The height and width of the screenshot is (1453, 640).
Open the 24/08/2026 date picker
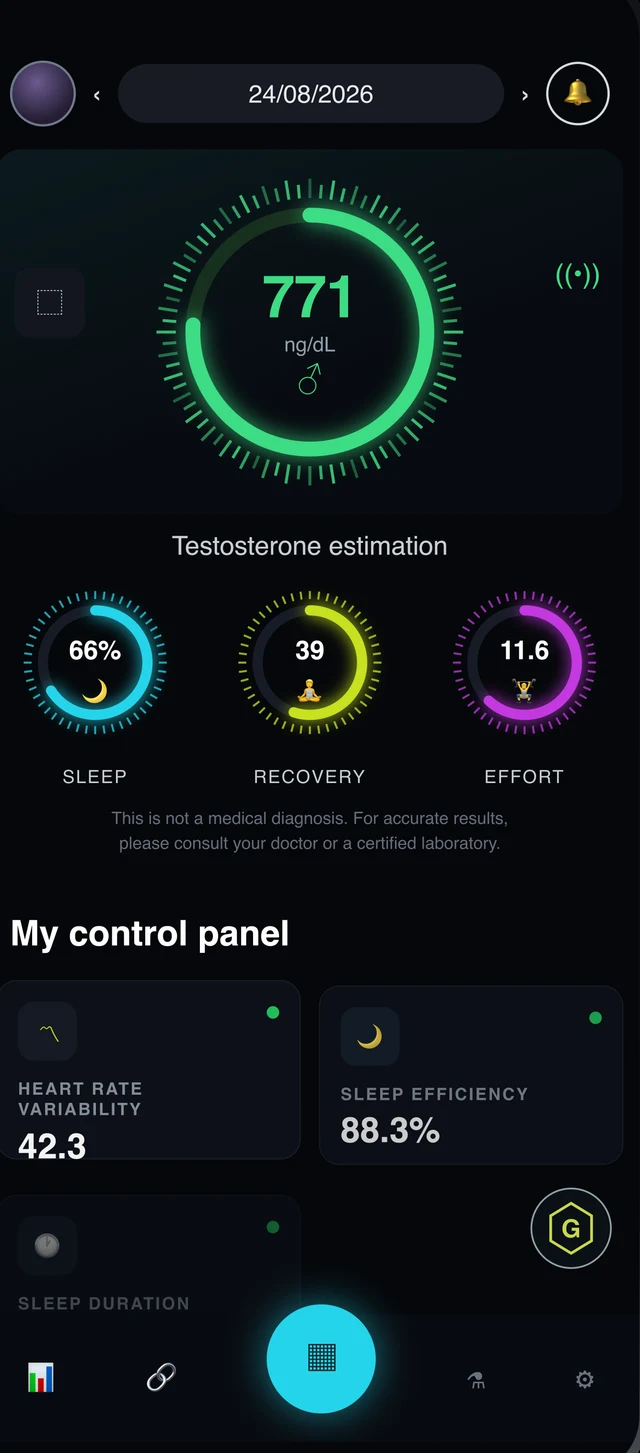coord(311,94)
